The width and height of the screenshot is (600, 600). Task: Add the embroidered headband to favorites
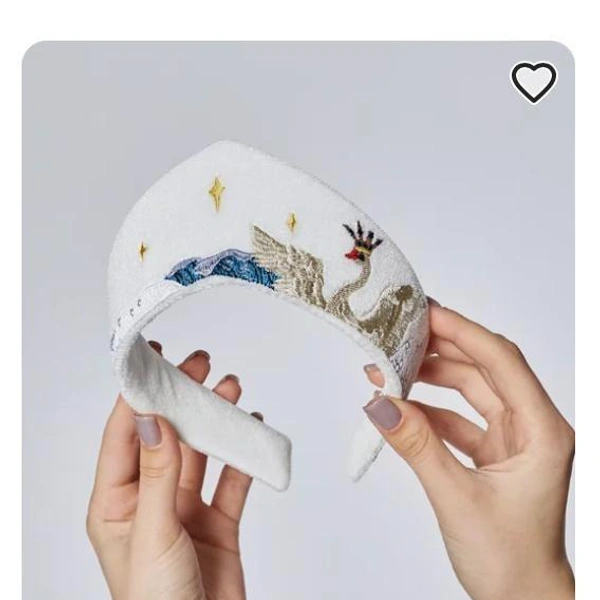point(534,82)
